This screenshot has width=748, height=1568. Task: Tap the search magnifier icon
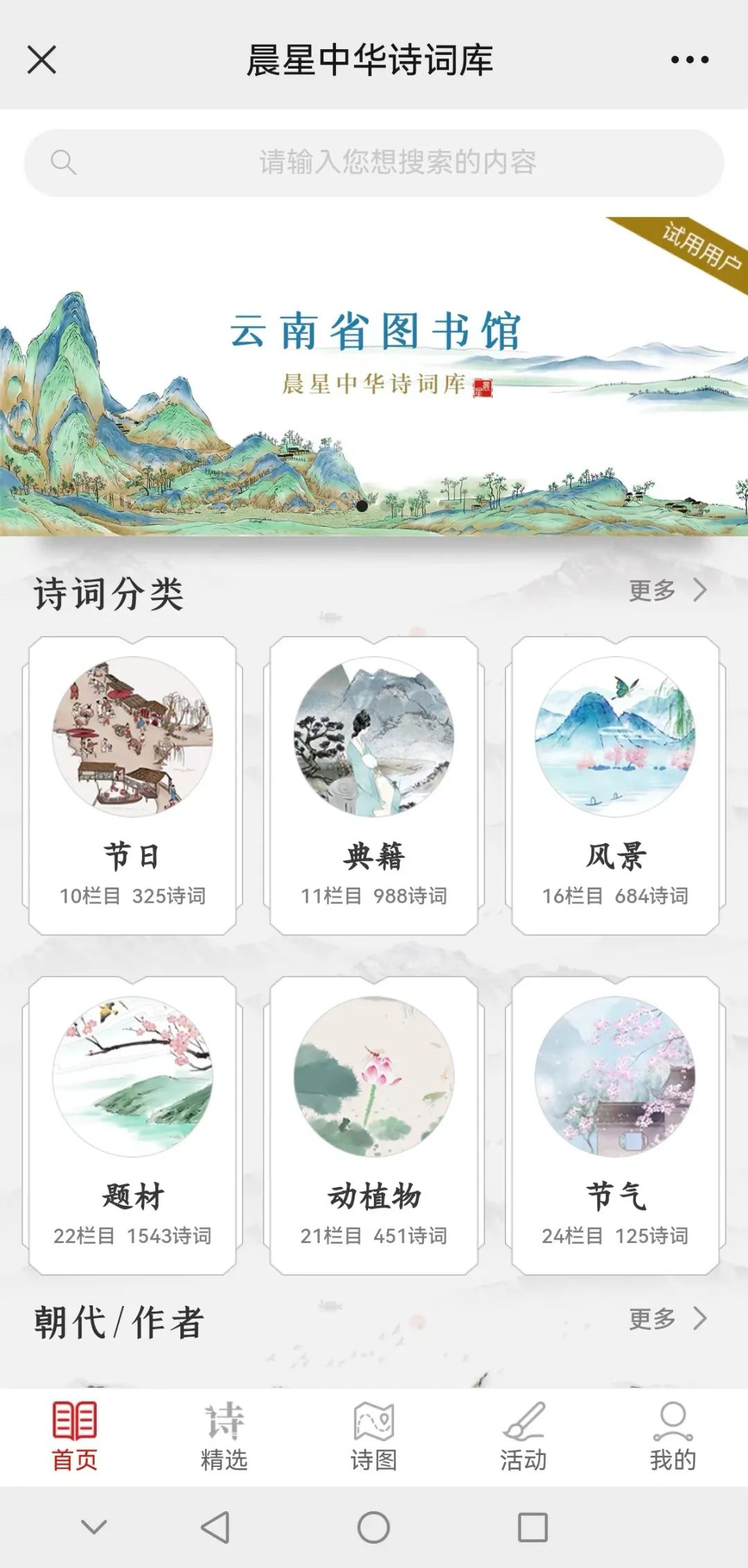coord(65,161)
